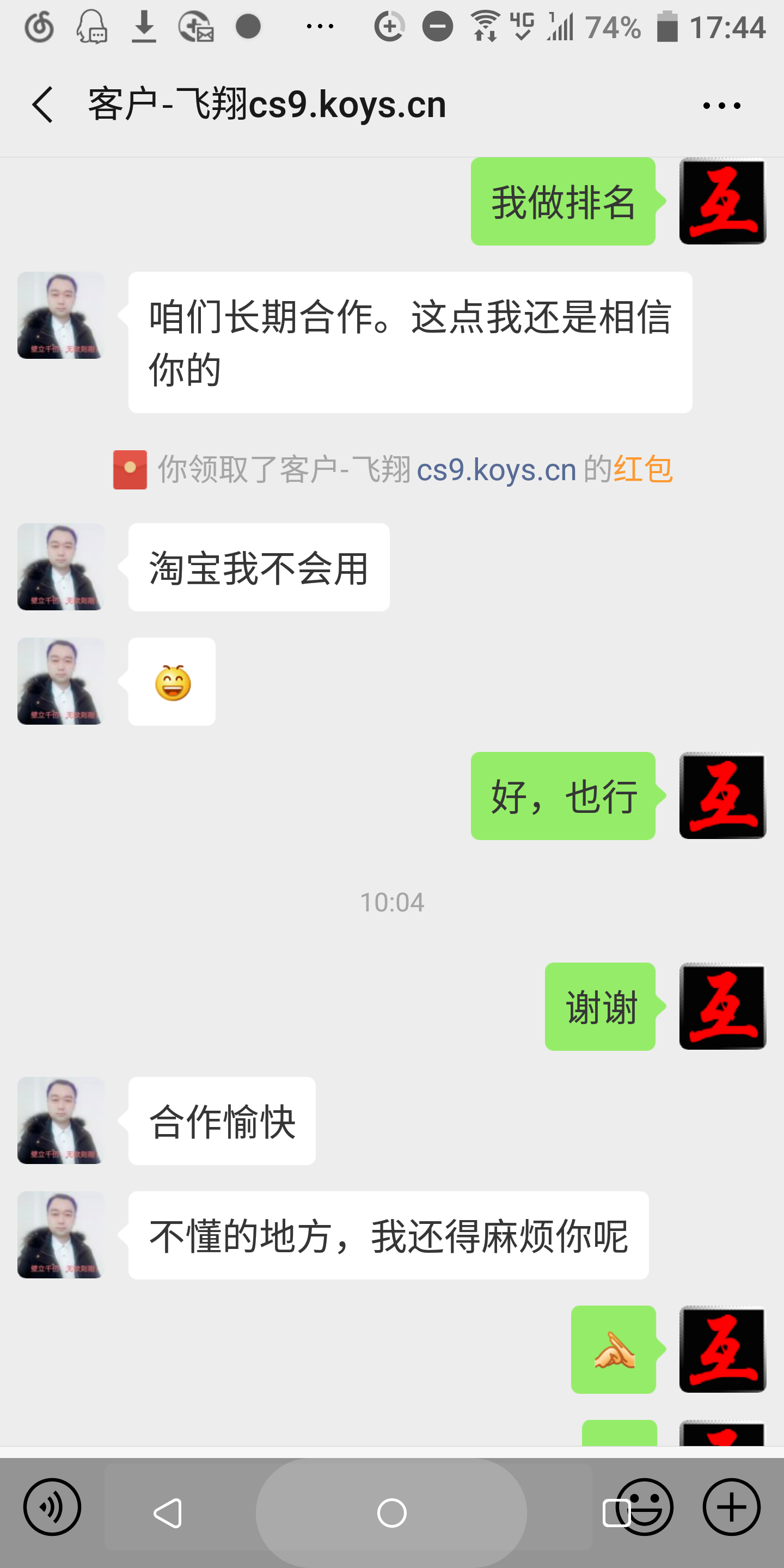Open the contact's avatar beside 淘宝我不会用
This screenshot has height=1568, width=784.
pyautogui.click(x=60, y=567)
